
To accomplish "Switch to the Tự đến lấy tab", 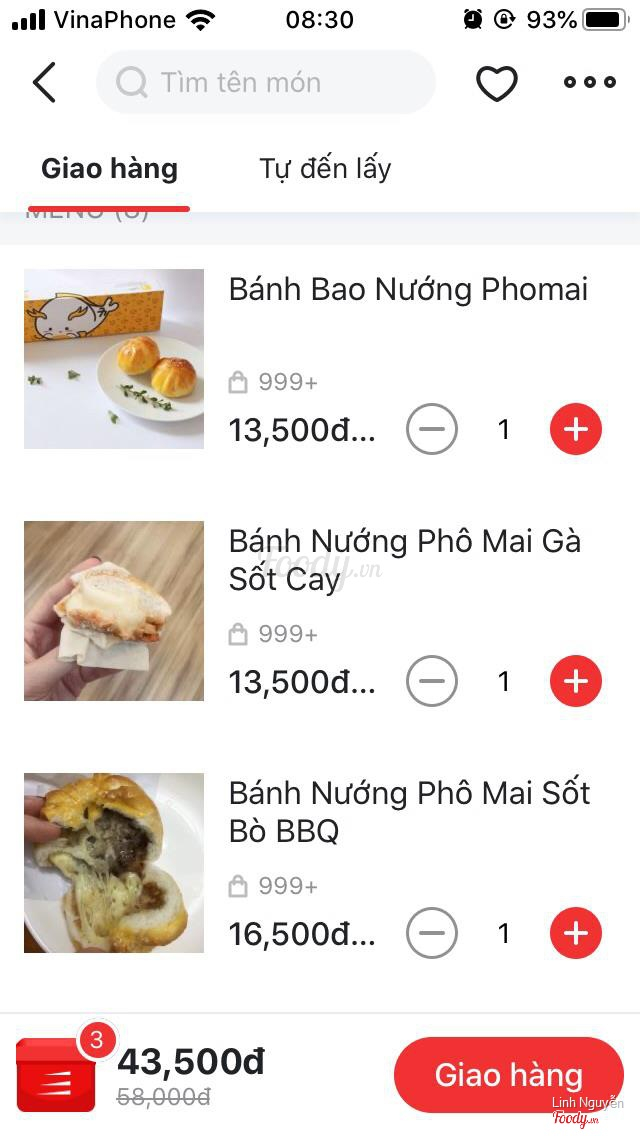I will 325,169.
